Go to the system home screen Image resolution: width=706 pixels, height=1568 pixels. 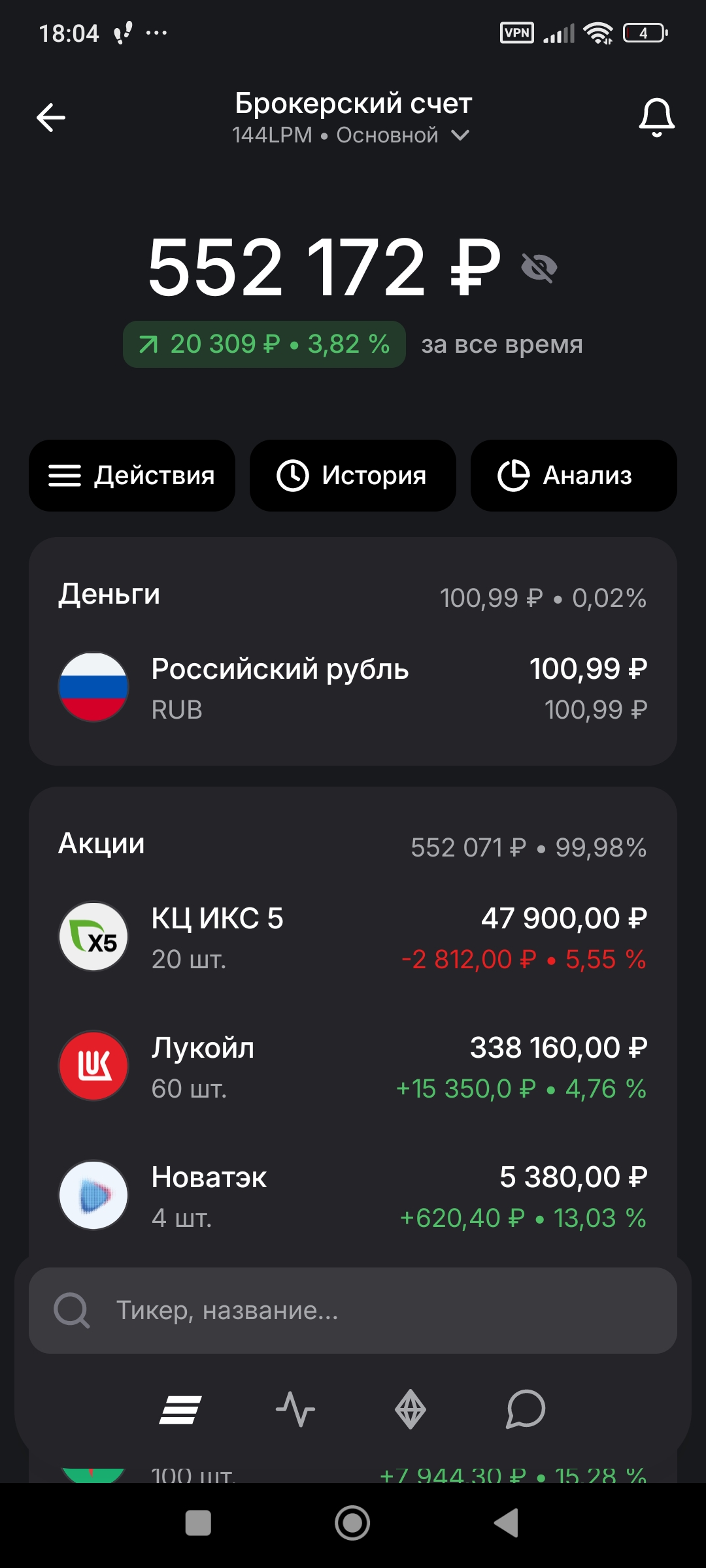[x=352, y=1523]
